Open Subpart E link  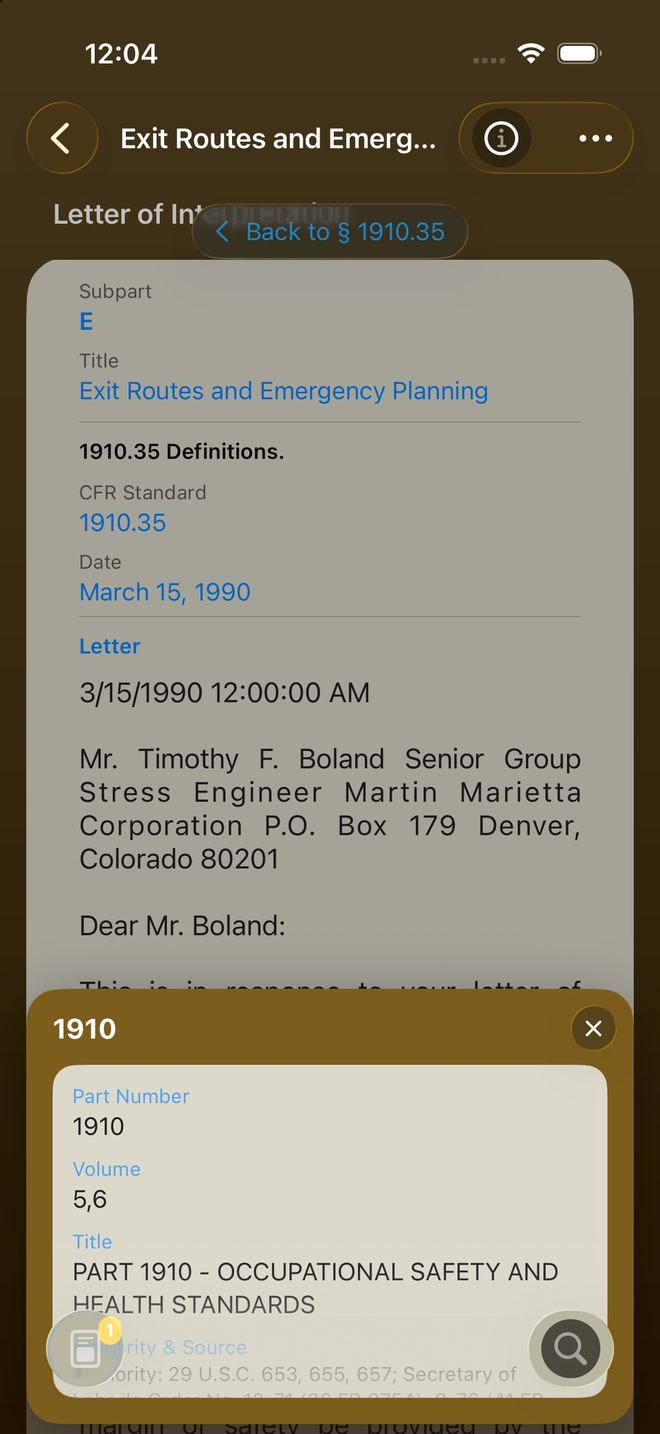(x=86, y=321)
